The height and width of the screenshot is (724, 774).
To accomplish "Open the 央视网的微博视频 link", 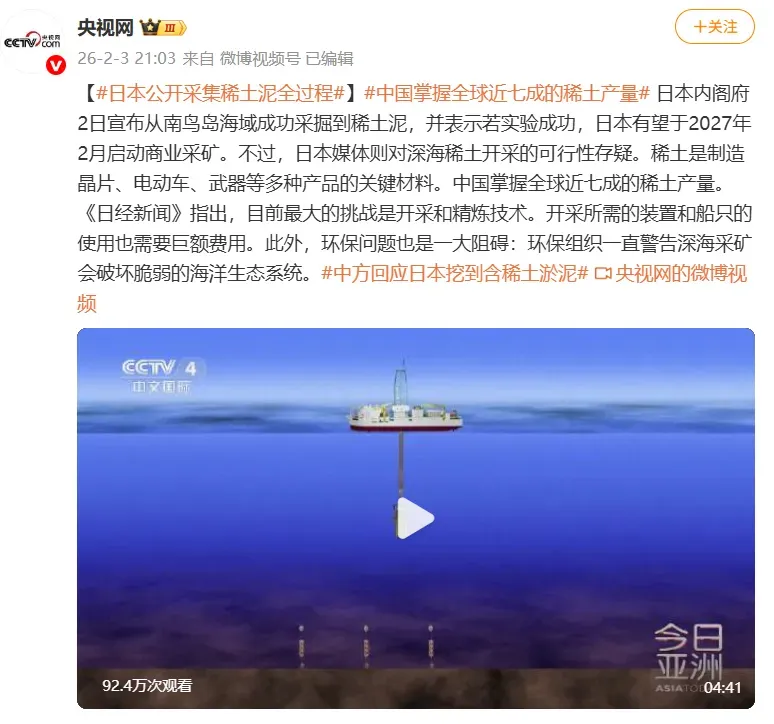I will click(680, 273).
